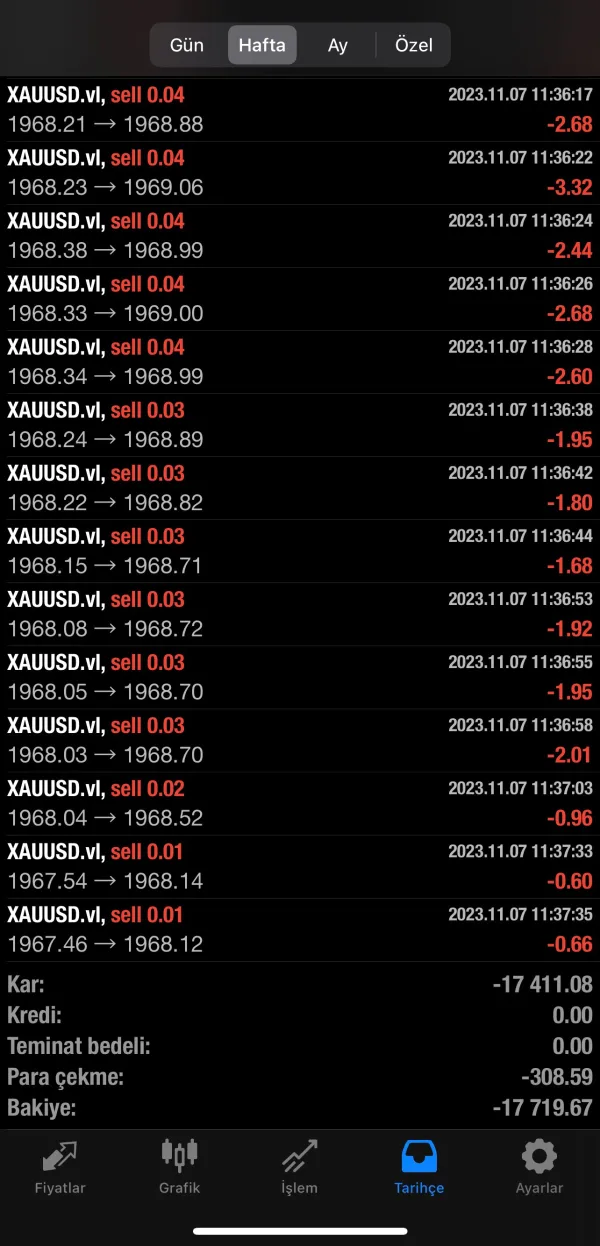Open the Fiyatlar tab
The image size is (600, 1246).
tap(60, 1168)
